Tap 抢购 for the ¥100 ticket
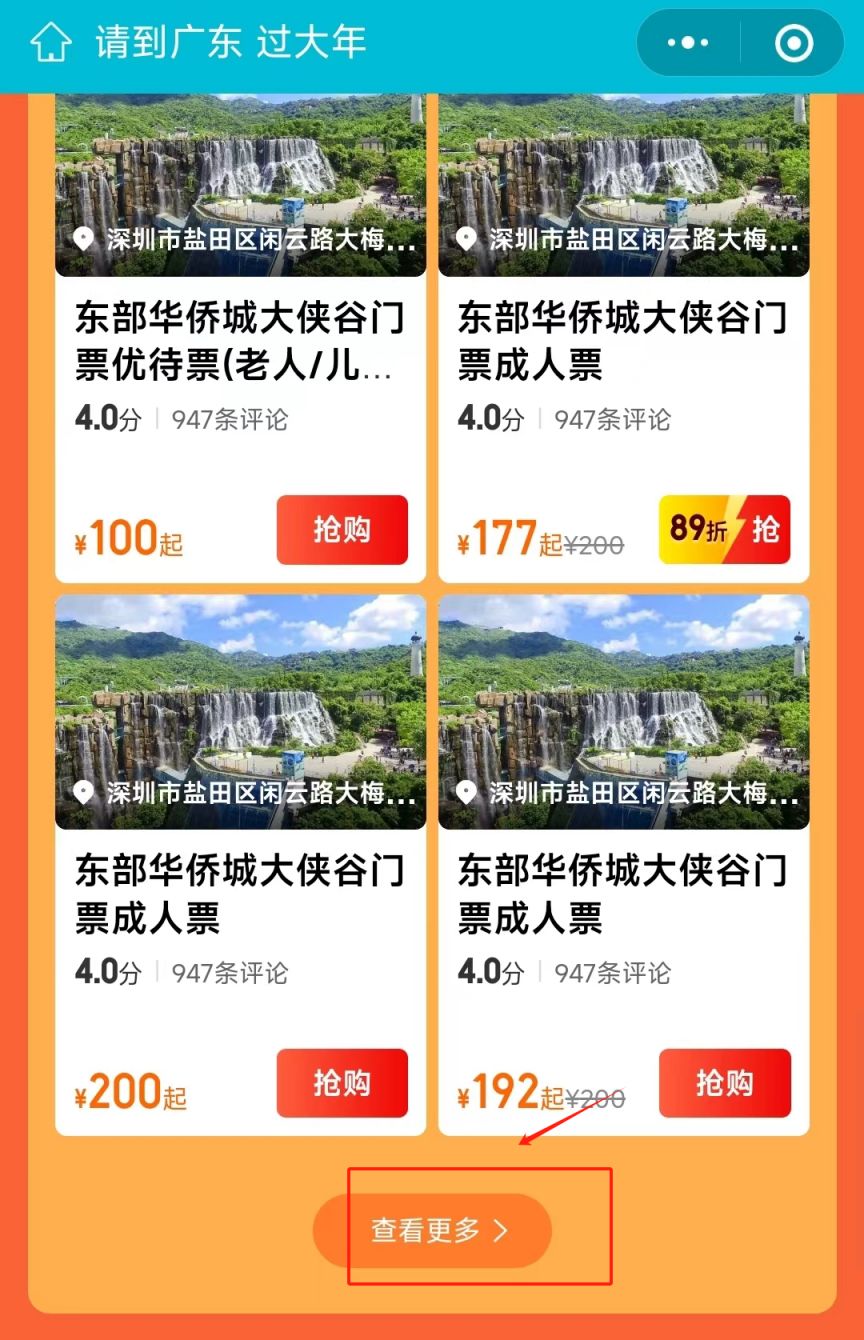Viewport: 864px width, 1340px height. tap(342, 530)
